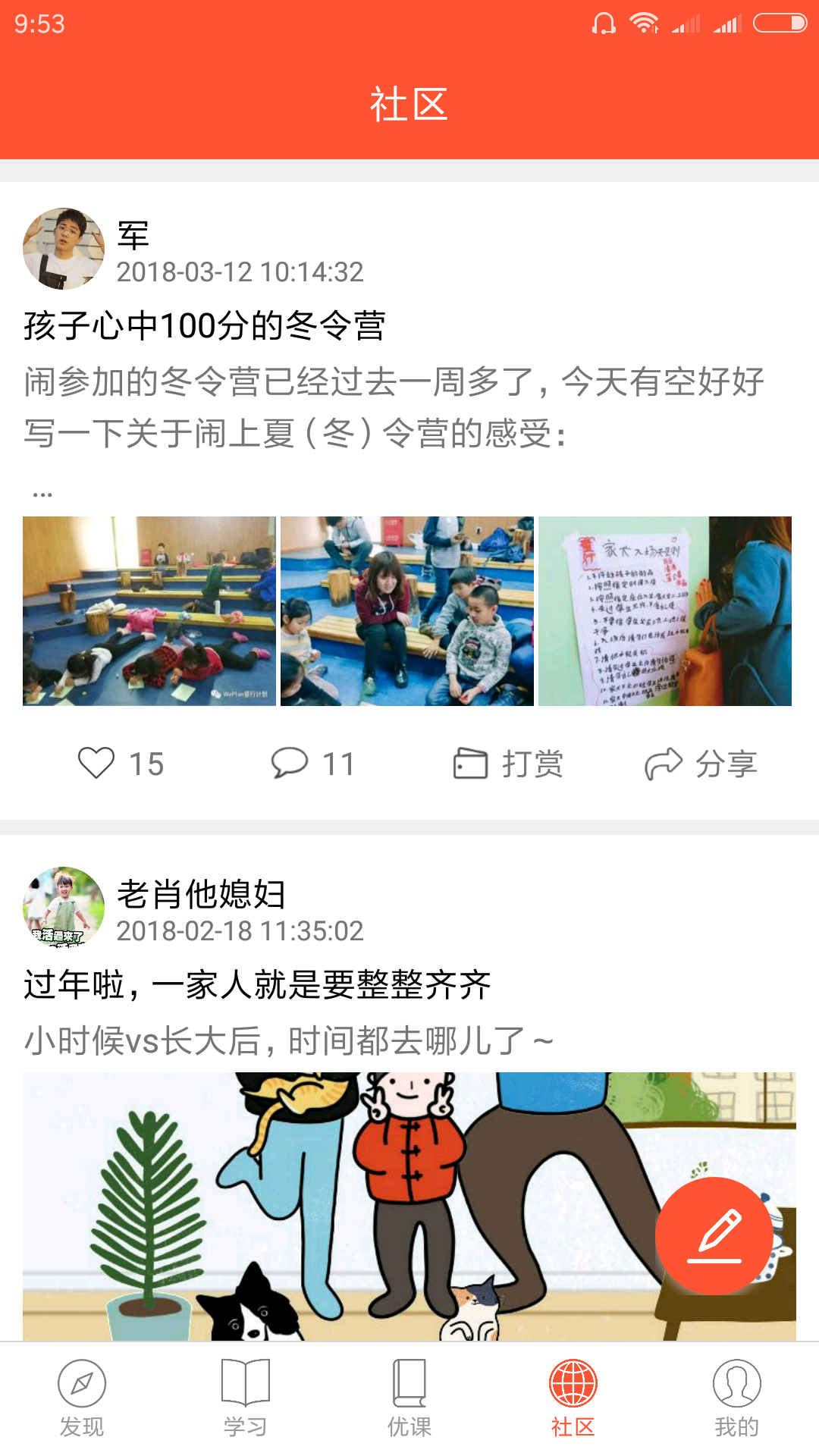View second photo with woman and children
This screenshot has width=819, height=1456.
407,611
